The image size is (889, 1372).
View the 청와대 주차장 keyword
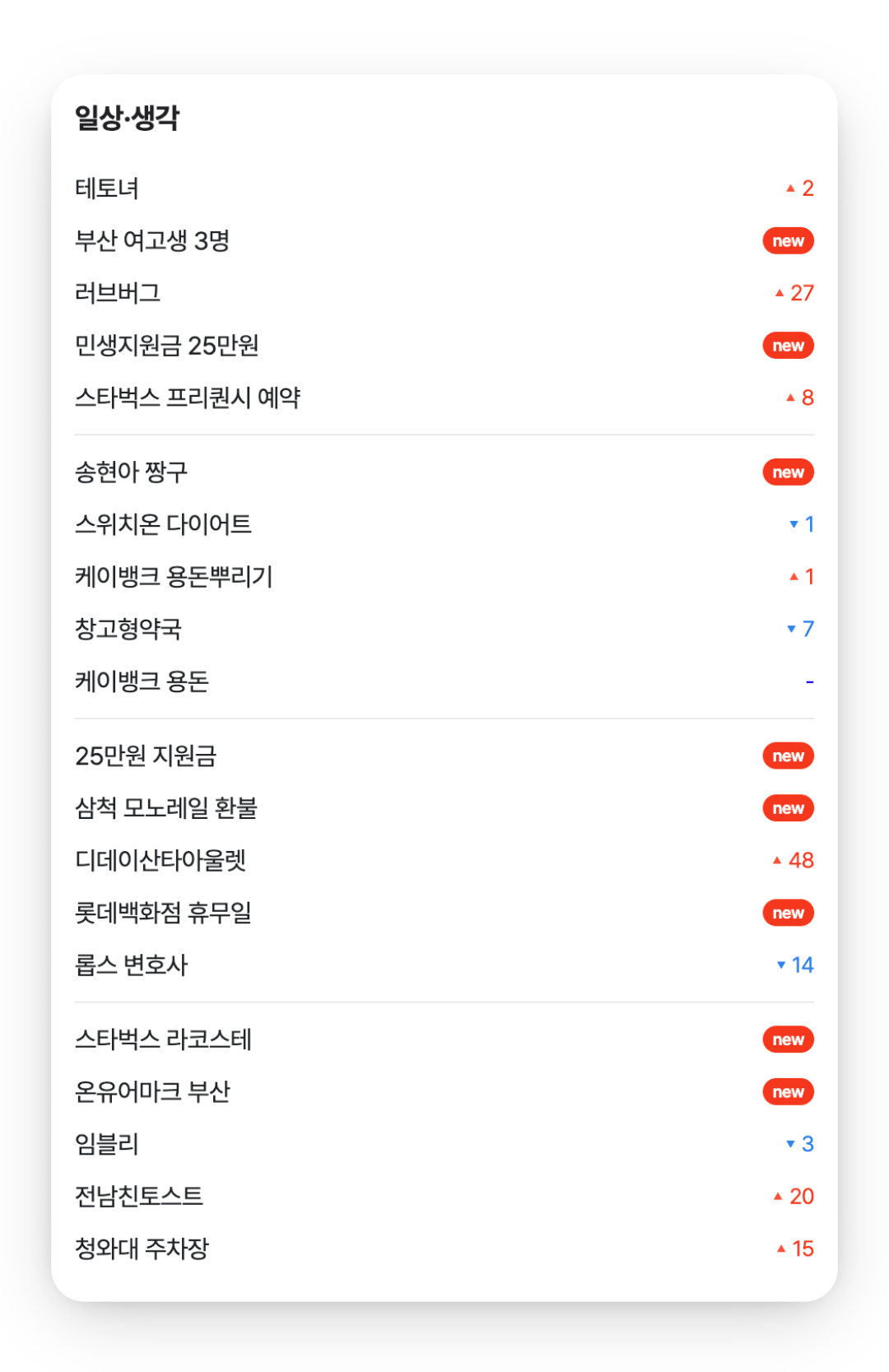(142, 1249)
